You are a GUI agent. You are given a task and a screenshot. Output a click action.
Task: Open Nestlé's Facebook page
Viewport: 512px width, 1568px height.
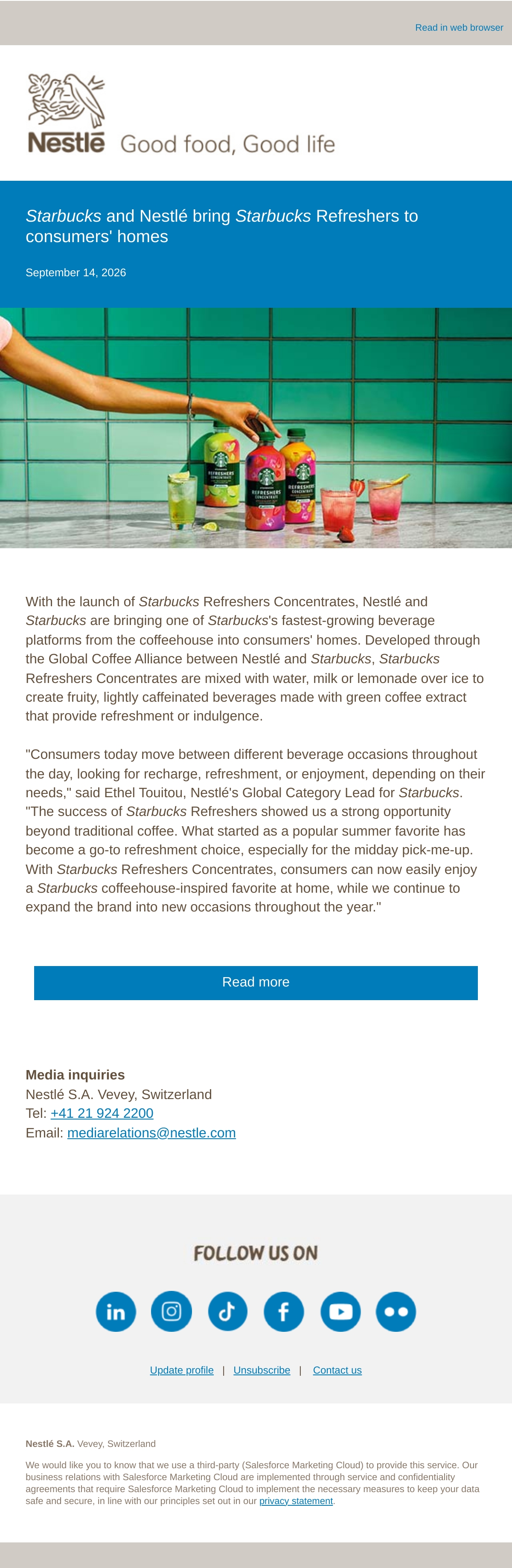tap(284, 1311)
